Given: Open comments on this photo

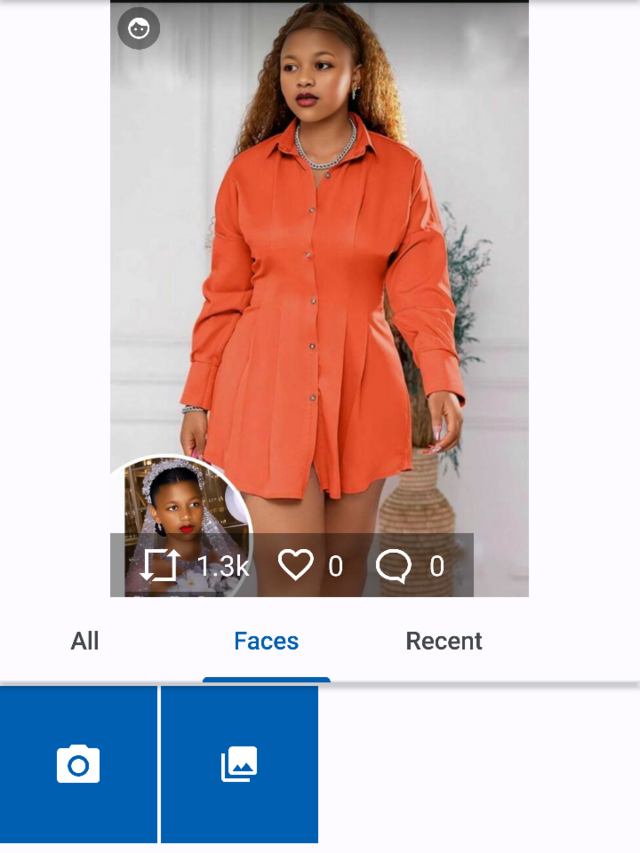Looking at the screenshot, I should coord(393,566).
